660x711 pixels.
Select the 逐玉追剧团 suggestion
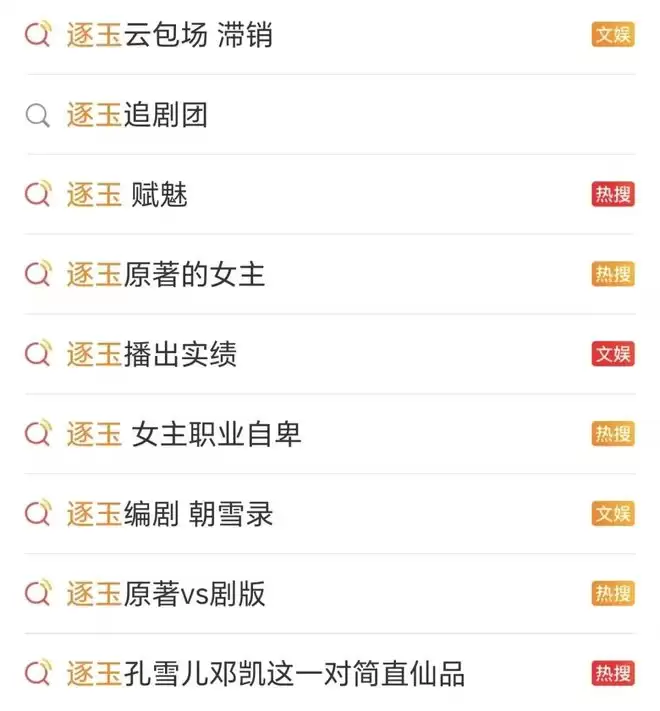pos(138,115)
